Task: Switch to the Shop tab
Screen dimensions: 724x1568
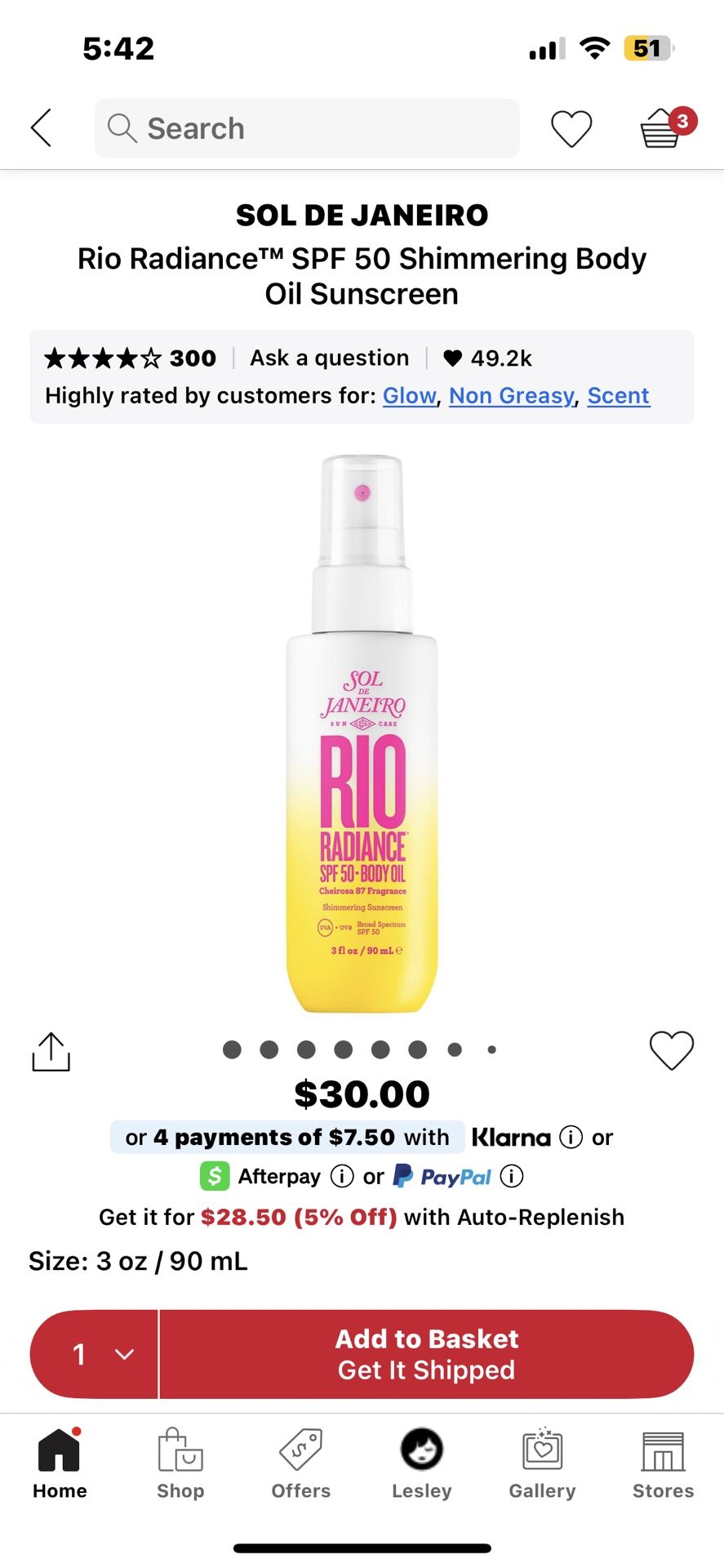Action: [x=180, y=1463]
